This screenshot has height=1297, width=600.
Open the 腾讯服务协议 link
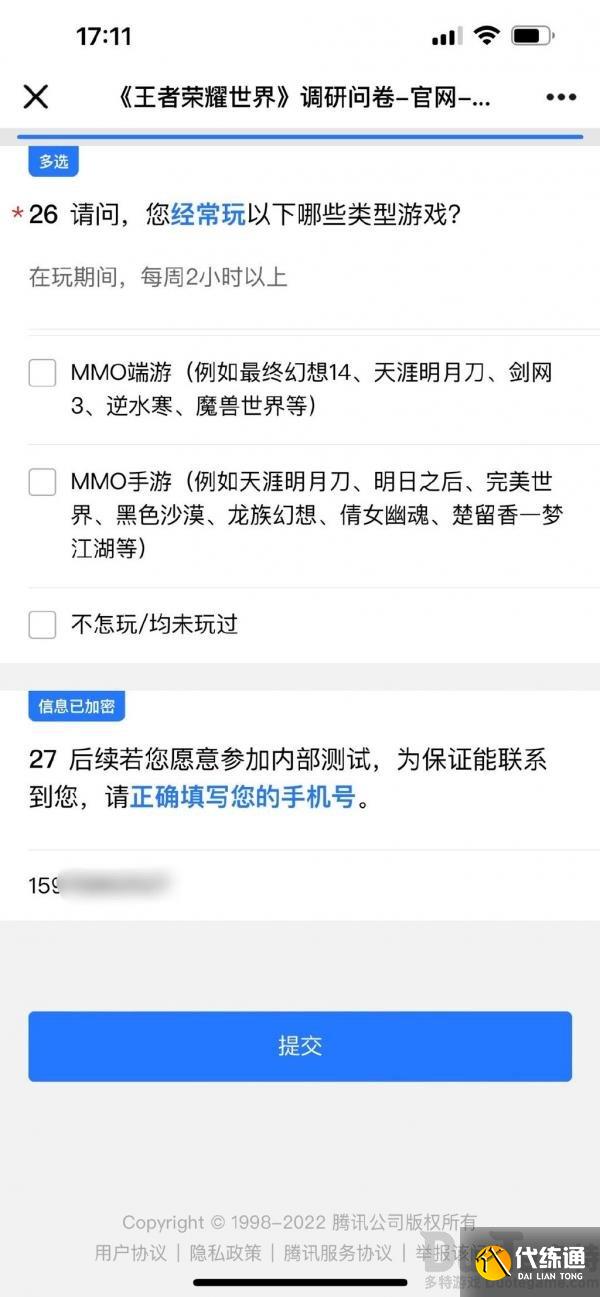coord(338,1252)
